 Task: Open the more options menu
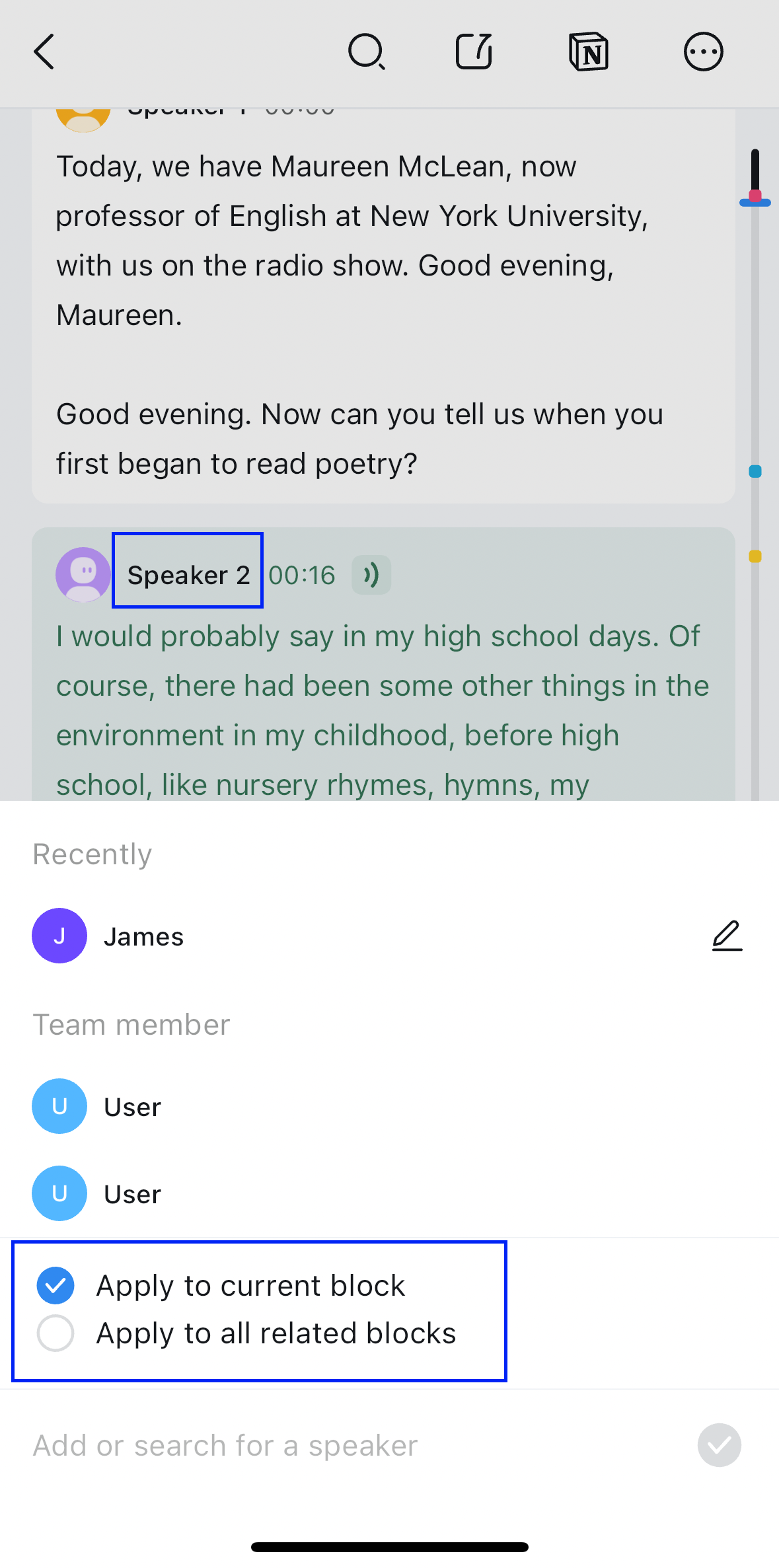pyautogui.click(x=703, y=52)
